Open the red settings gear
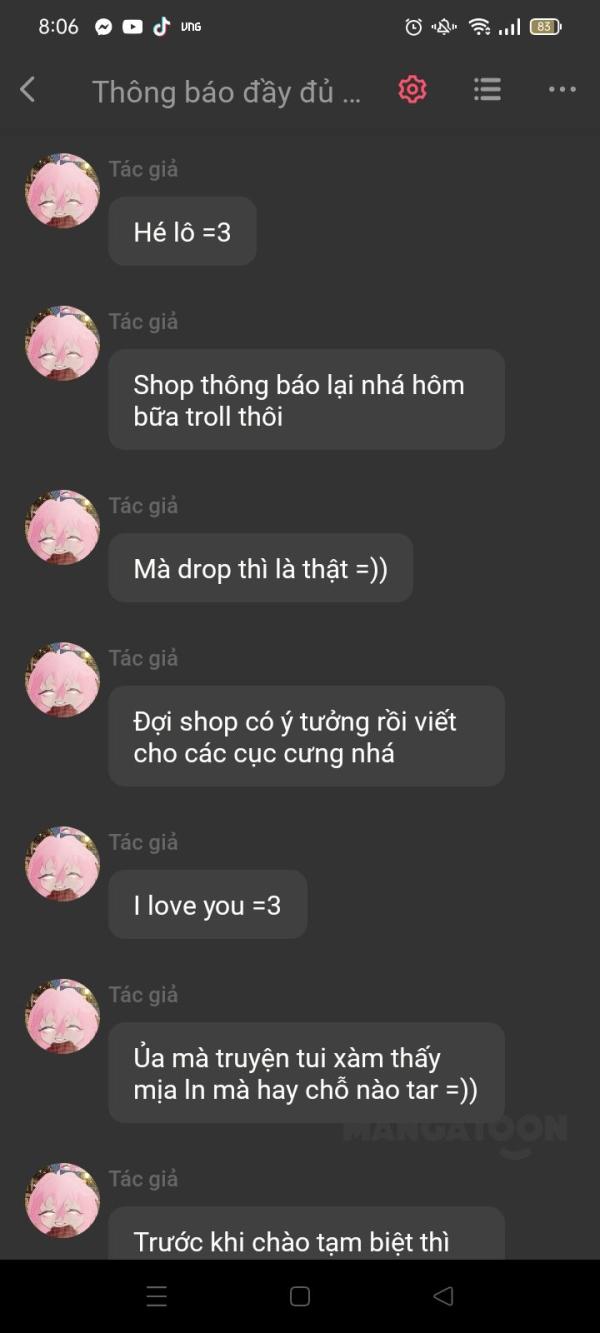 (x=412, y=90)
